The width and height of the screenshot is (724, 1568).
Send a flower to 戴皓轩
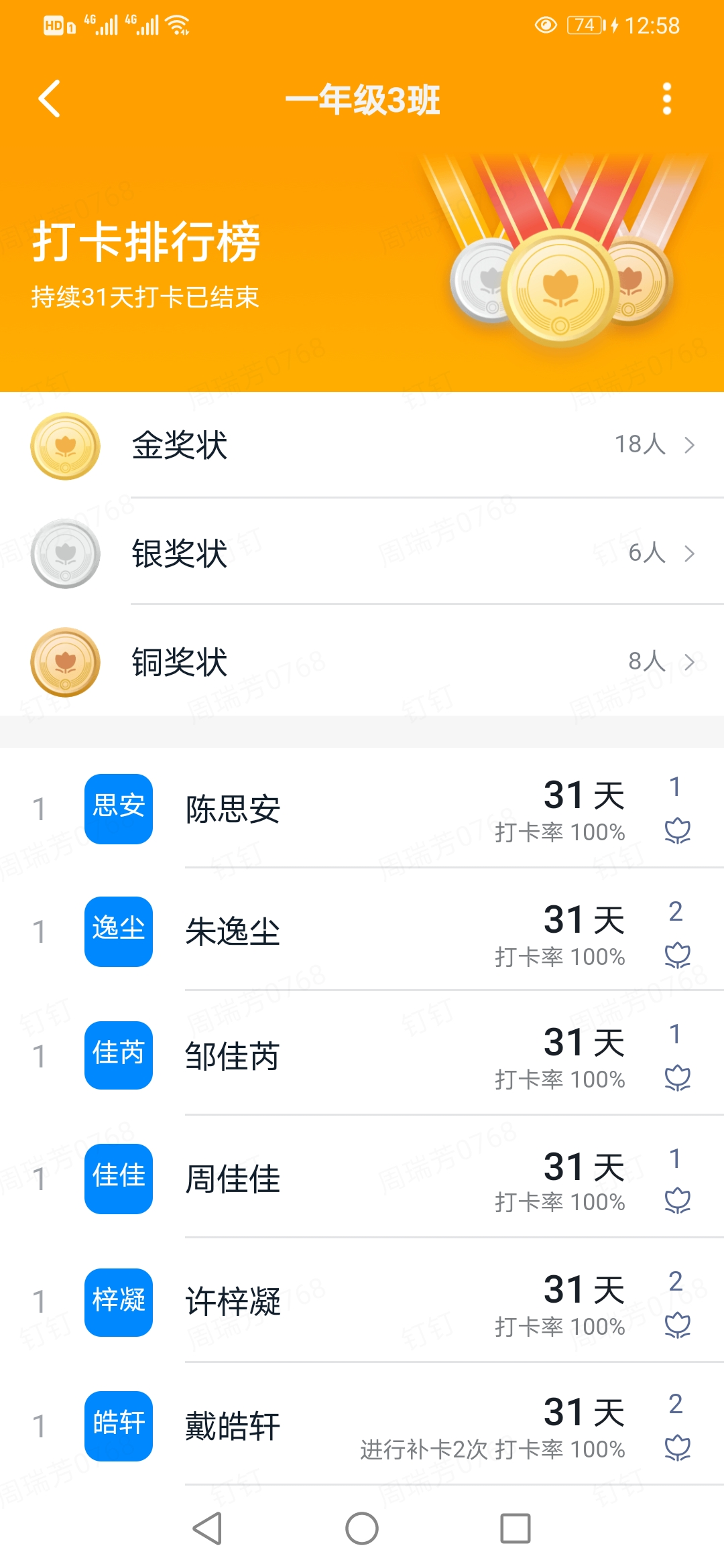pyautogui.click(x=677, y=1448)
